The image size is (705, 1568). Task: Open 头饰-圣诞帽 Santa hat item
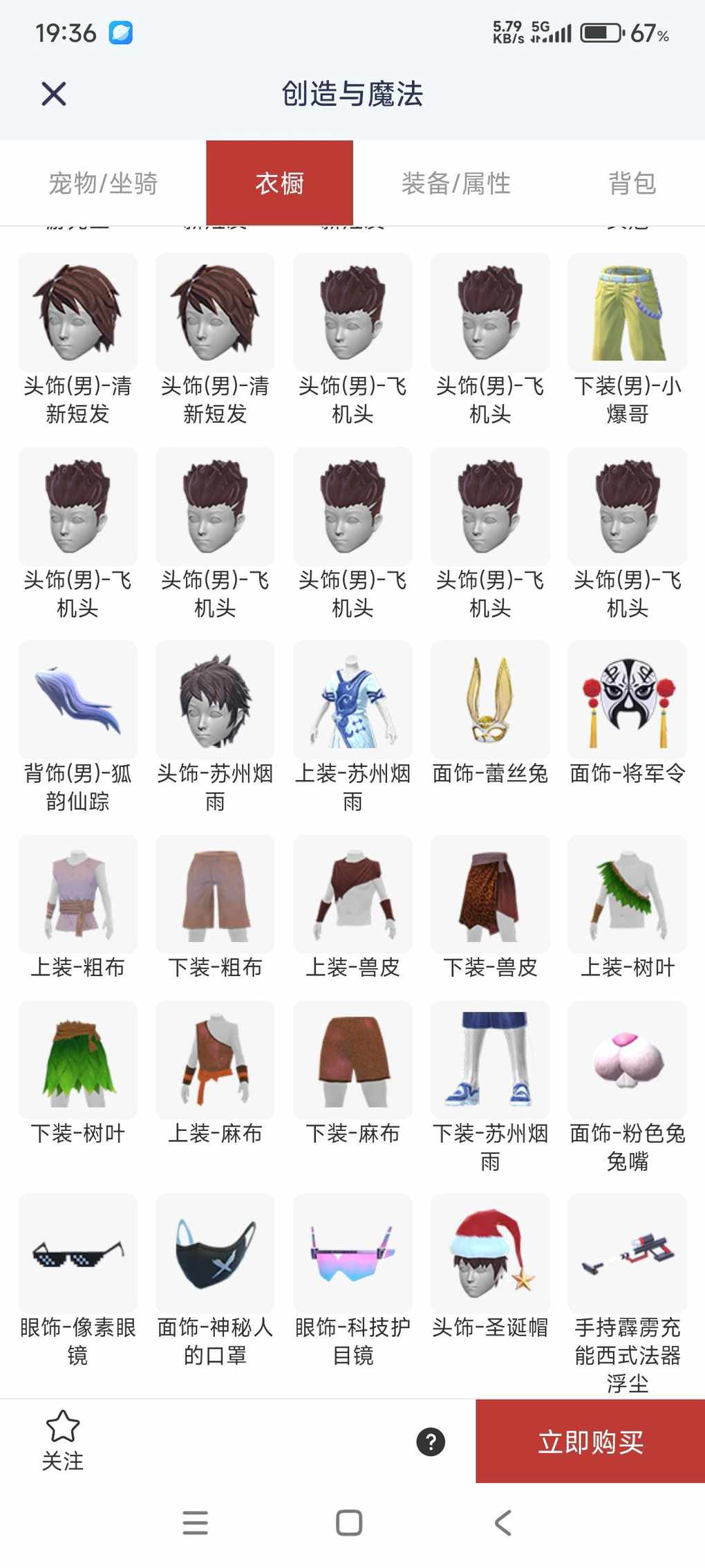point(490,1253)
